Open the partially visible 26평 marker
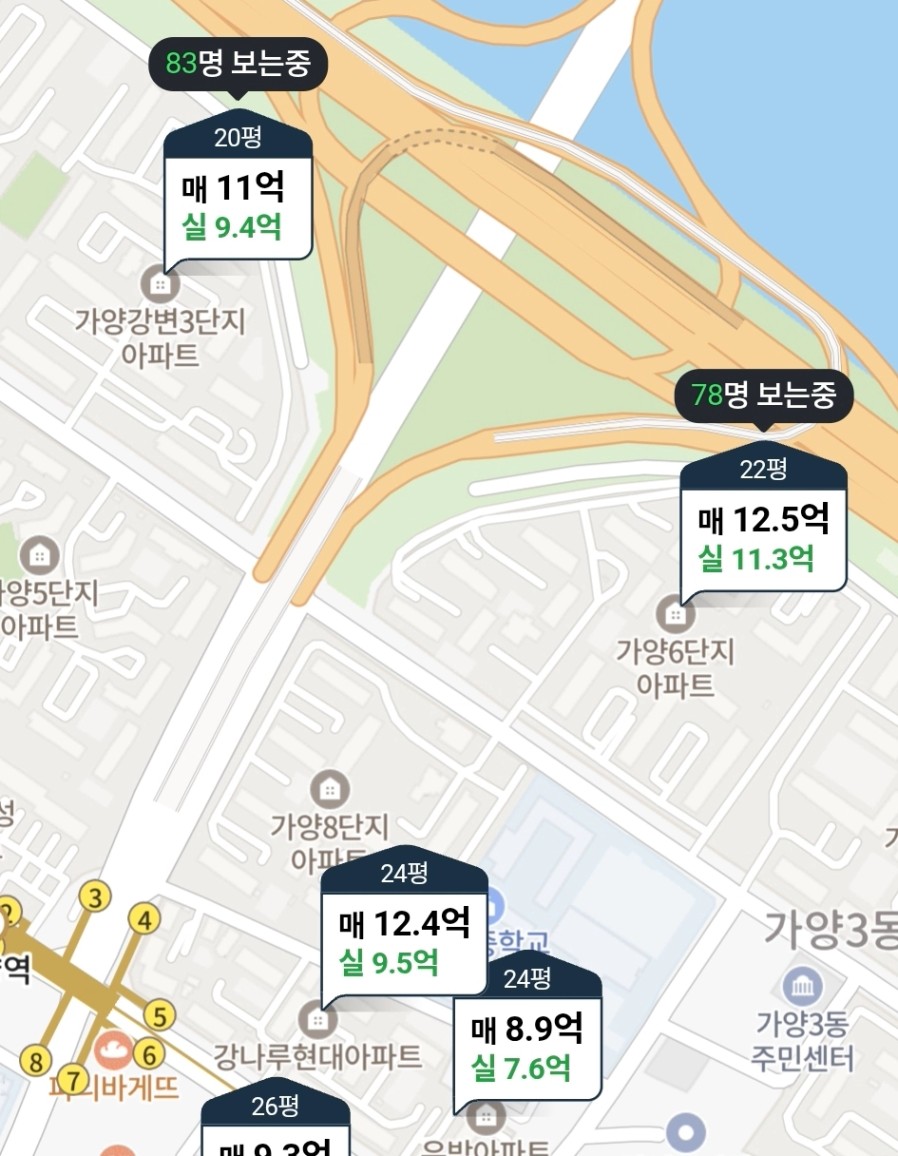 (276, 1125)
